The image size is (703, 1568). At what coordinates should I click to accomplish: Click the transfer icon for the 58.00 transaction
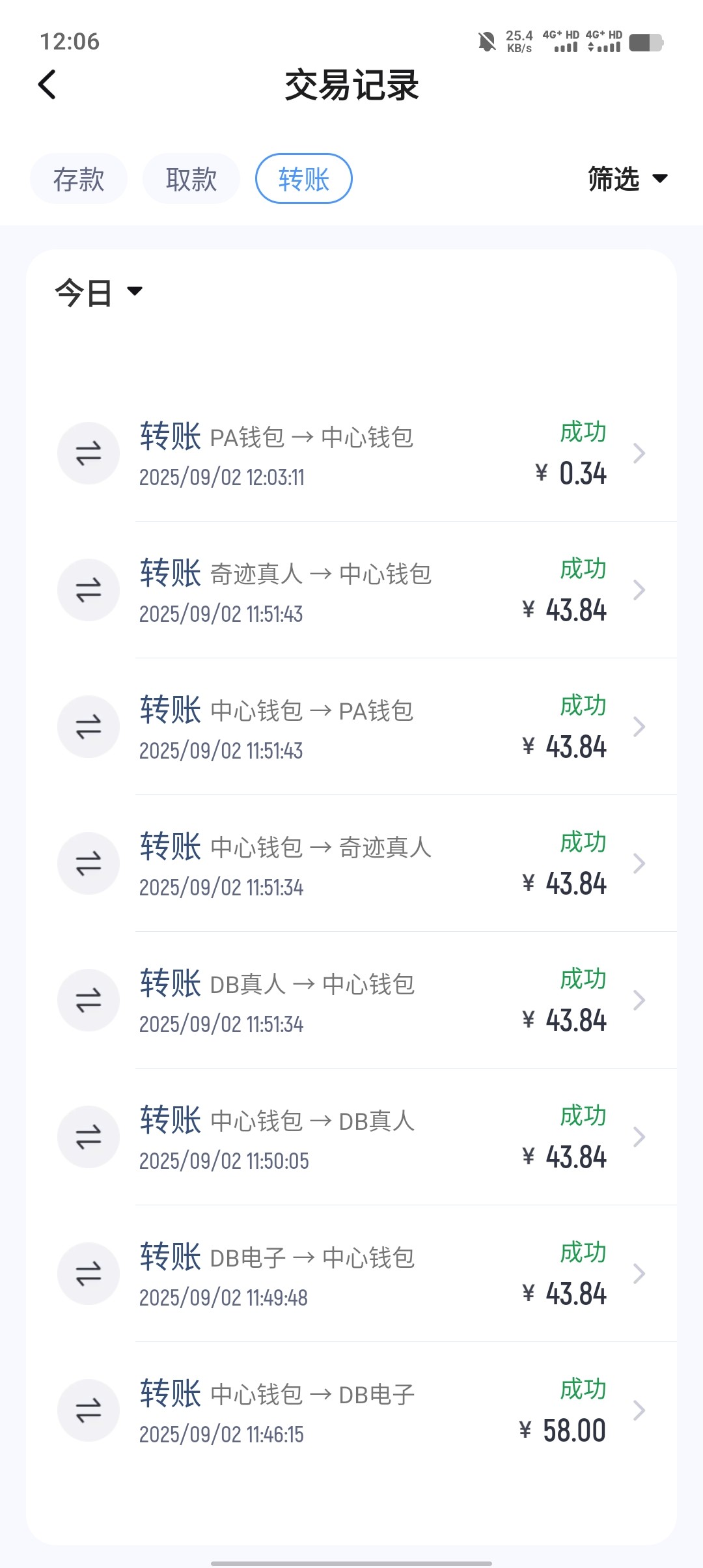pos(89,1410)
